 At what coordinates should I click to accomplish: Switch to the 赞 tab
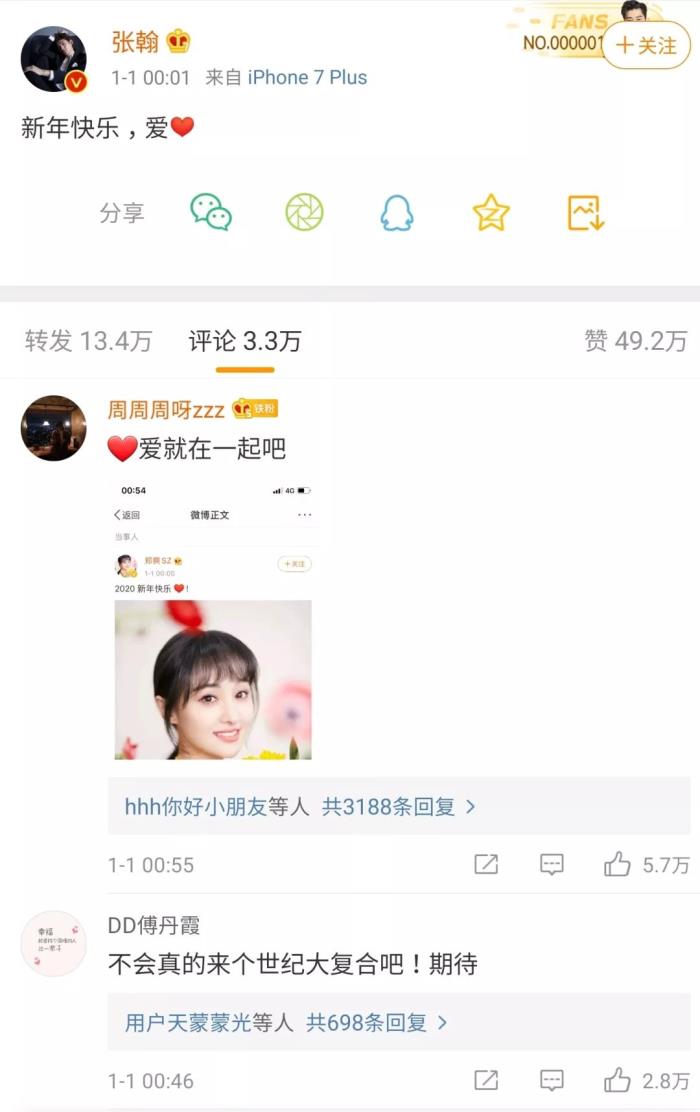click(x=635, y=341)
